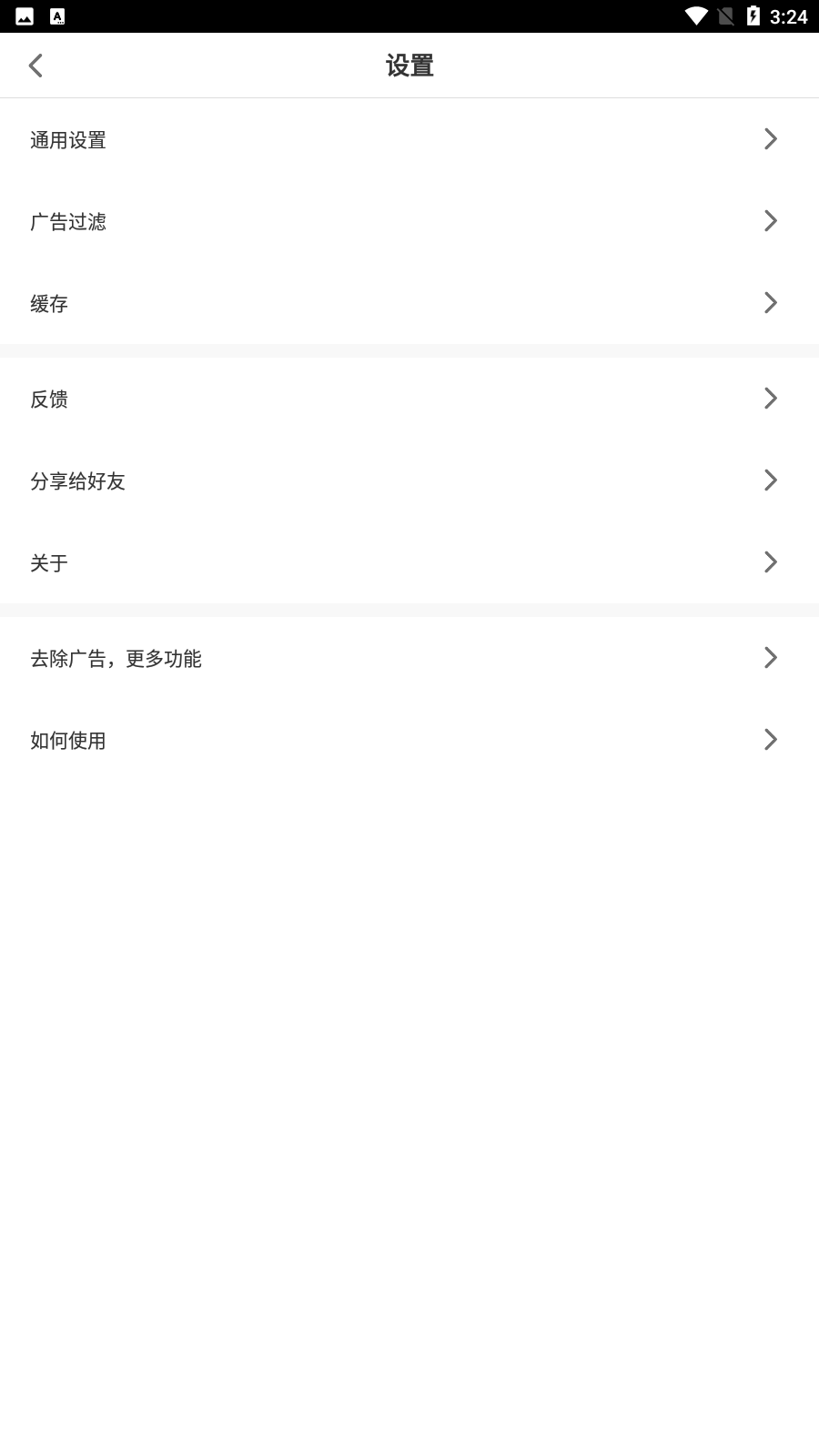Expand the 反馈 row chevron
819x1456 pixels.
pyautogui.click(x=771, y=398)
